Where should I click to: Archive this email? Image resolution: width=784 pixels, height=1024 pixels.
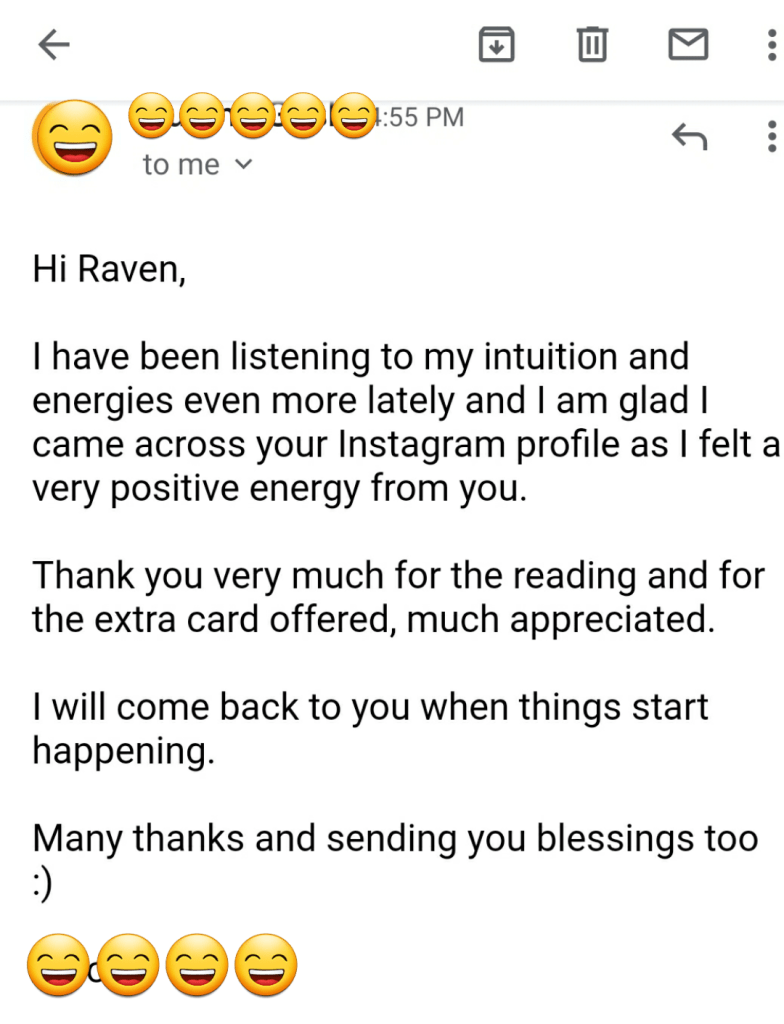[x=497, y=45]
